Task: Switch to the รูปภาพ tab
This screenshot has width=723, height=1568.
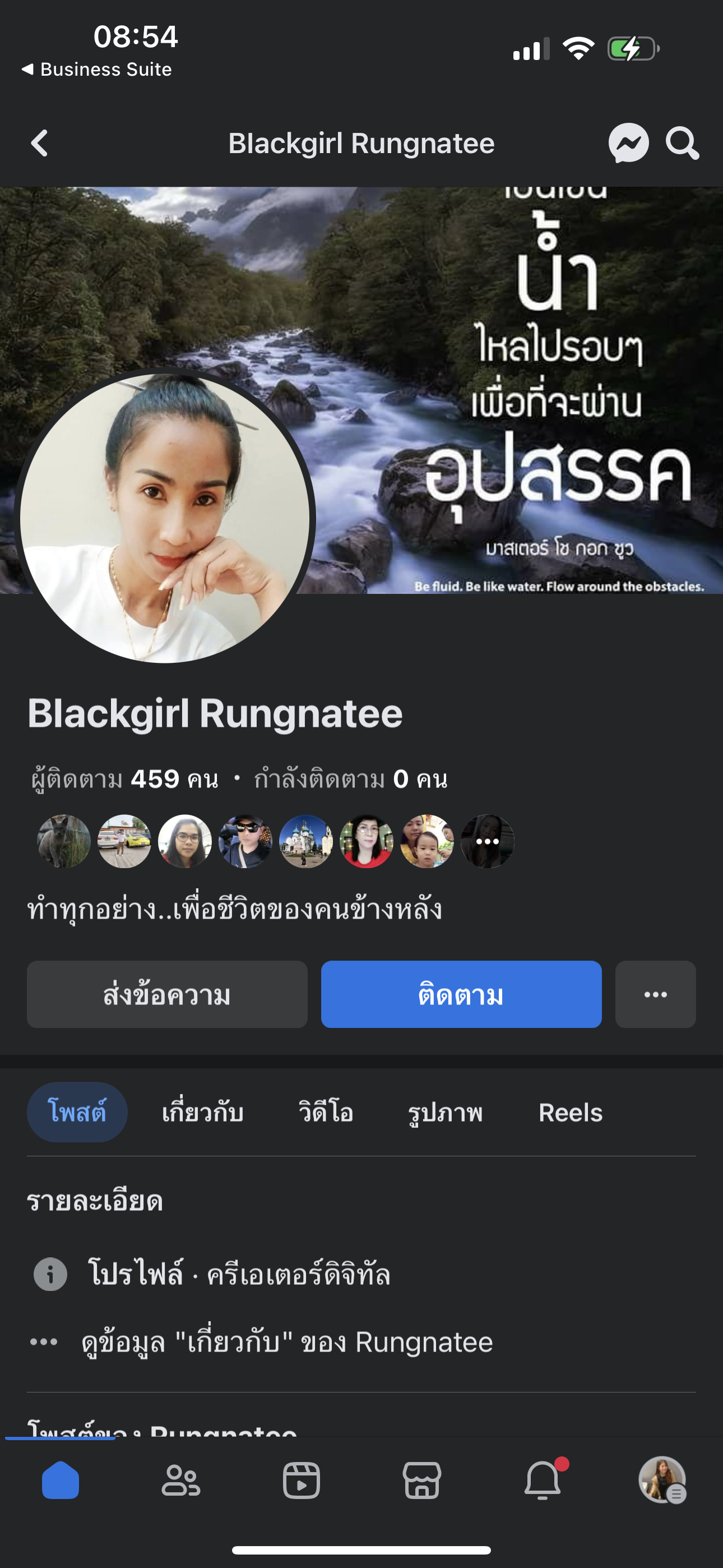Action: point(445,1112)
